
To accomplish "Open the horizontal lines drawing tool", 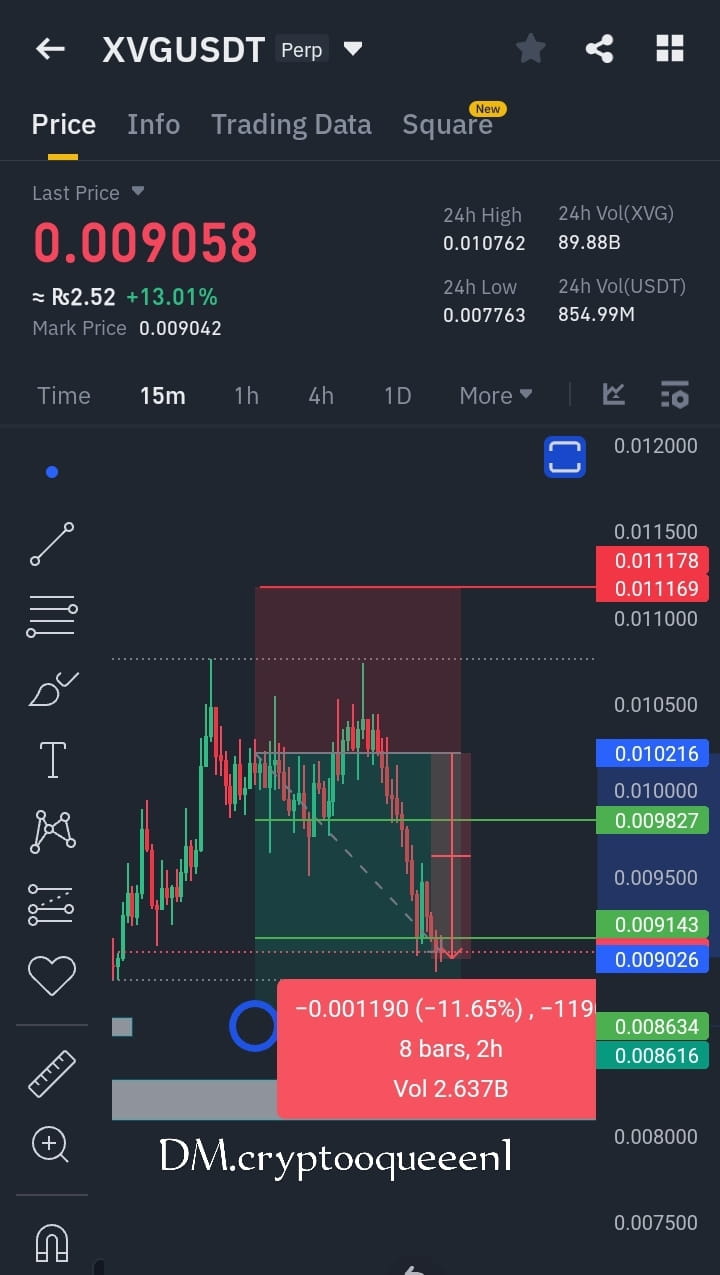I will pos(51,615).
